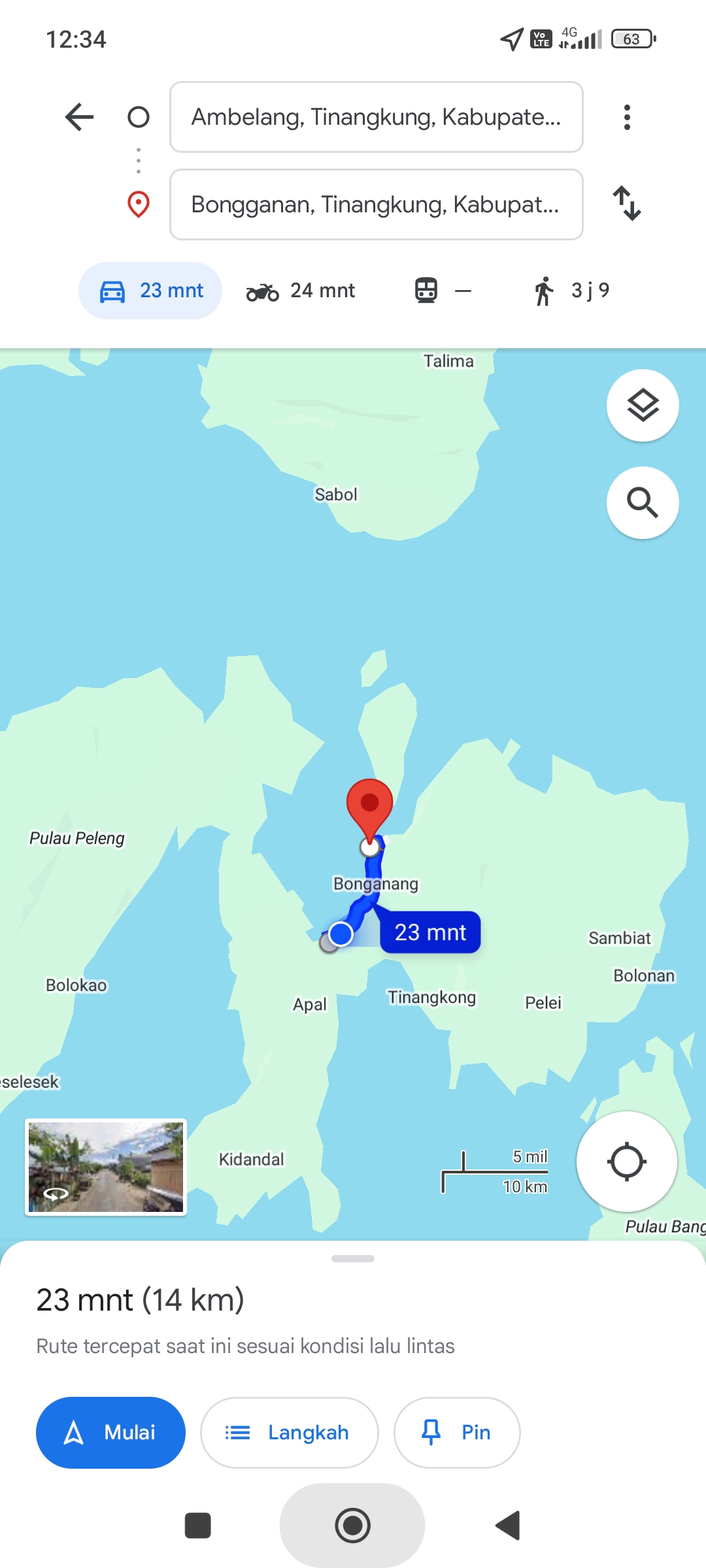Pin this route
Screen dimensions: 706x1568
[x=457, y=1433]
